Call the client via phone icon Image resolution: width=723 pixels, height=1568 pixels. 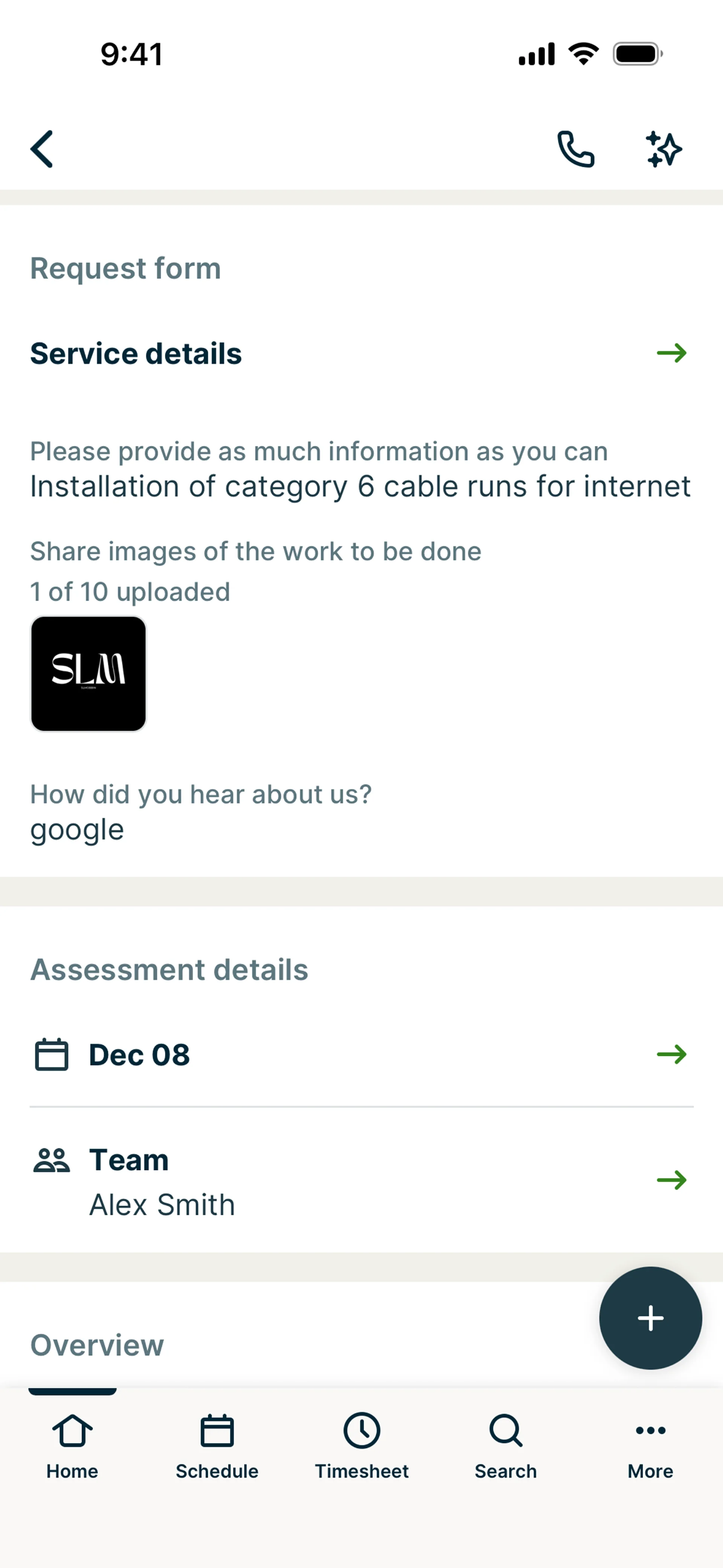pos(576,148)
